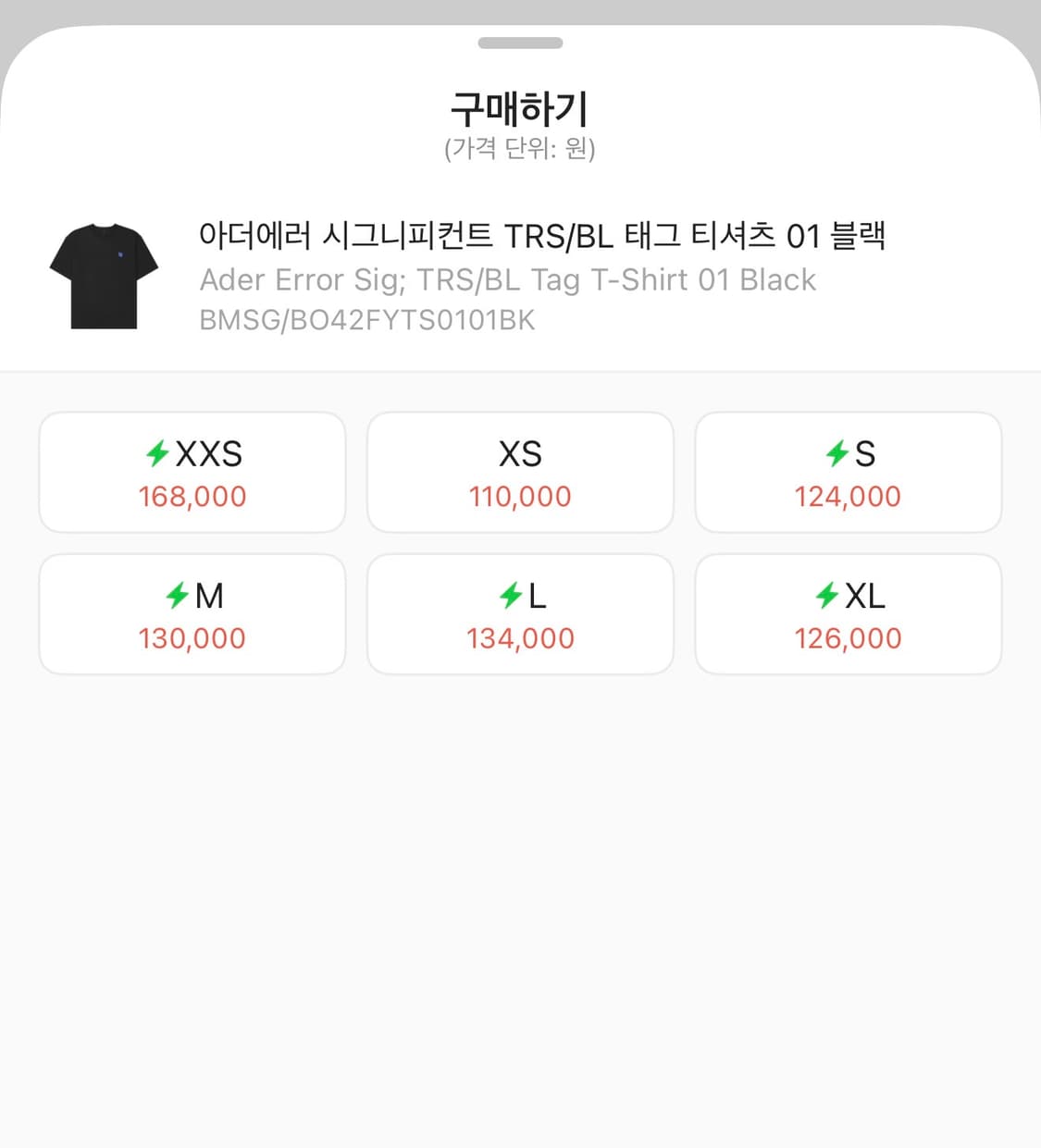1041x1148 pixels.
Task: Click the model number BMSG/BO42FYTS0101BK
Action: click(x=366, y=320)
